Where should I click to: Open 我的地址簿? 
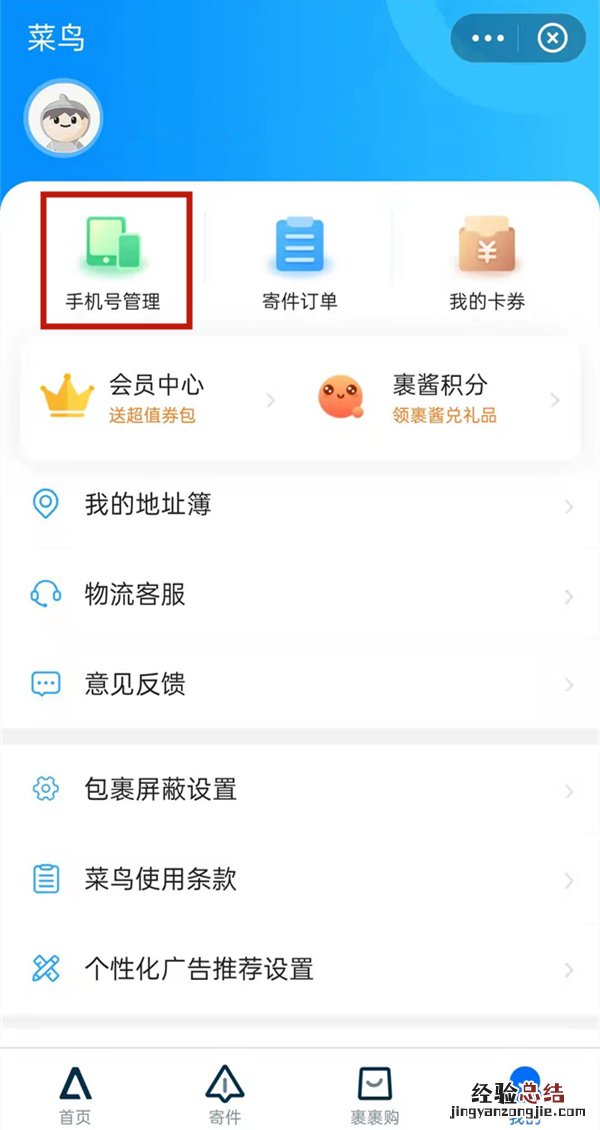pyautogui.click(x=300, y=505)
